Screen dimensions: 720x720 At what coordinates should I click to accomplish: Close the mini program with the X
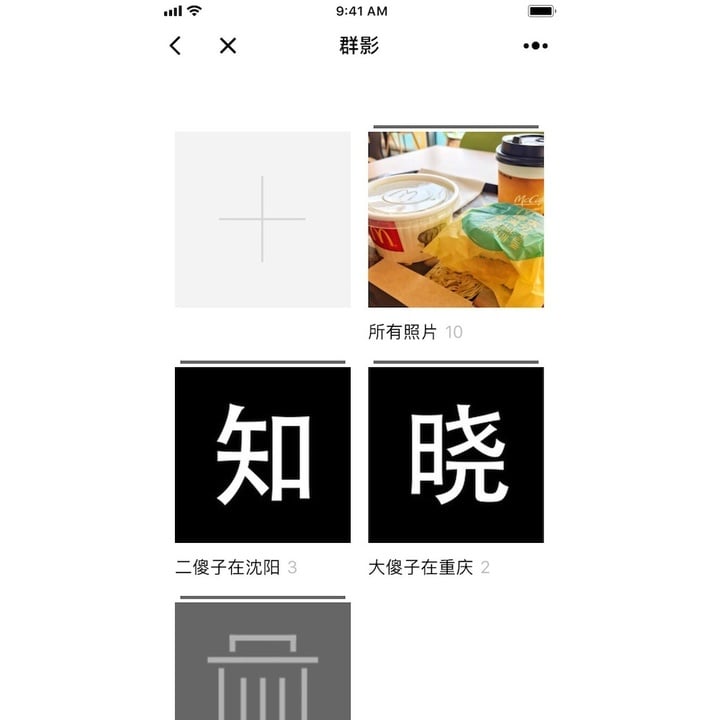pos(228,46)
